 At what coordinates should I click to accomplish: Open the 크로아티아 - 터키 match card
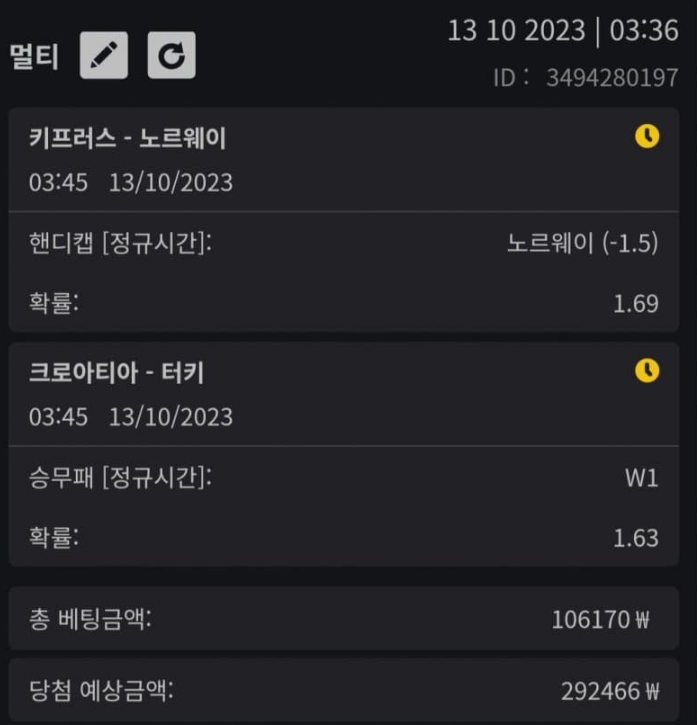[x=117, y=373]
